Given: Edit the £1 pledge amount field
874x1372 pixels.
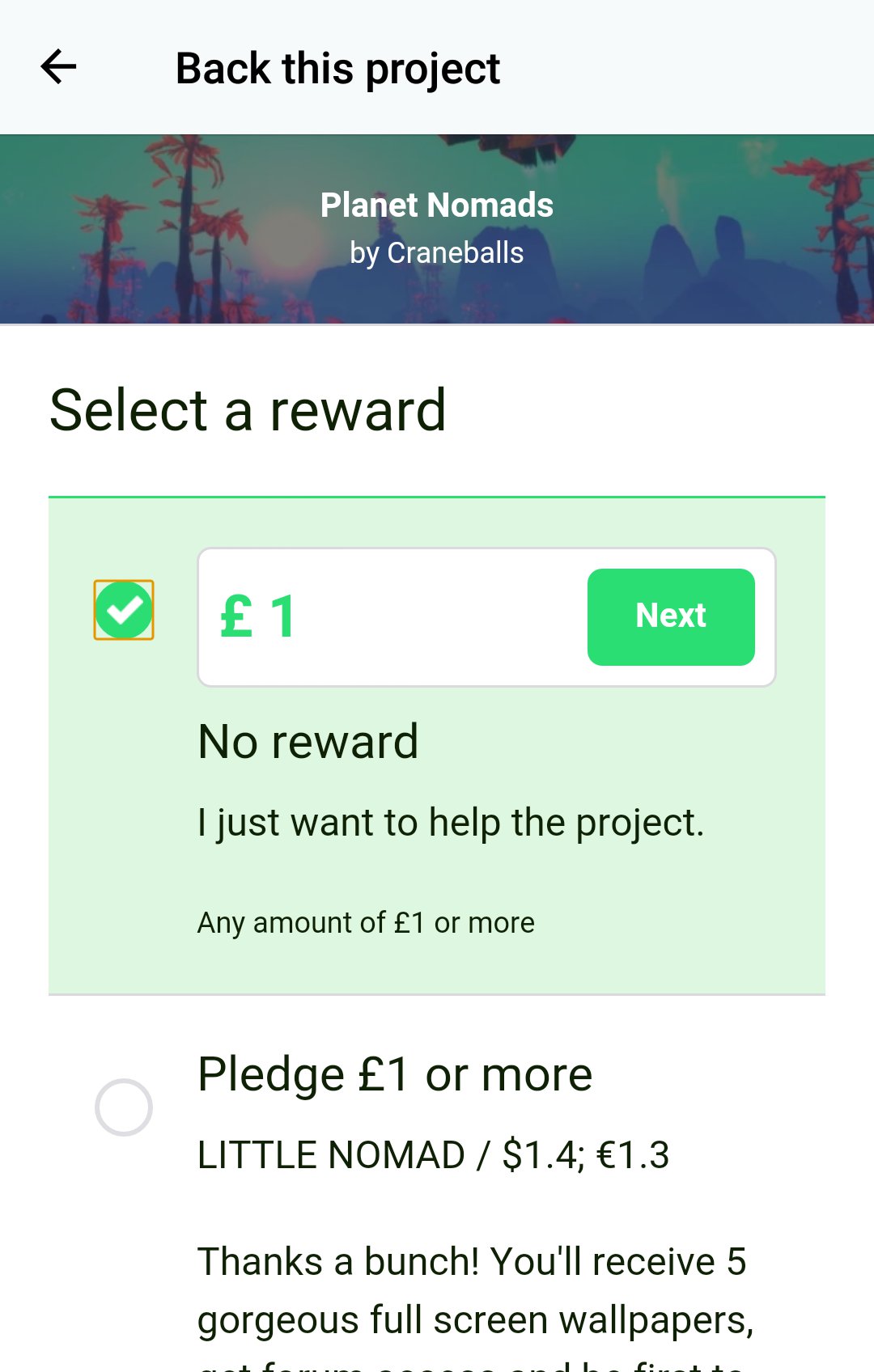Looking at the screenshot, I should (x=388, y=616).
